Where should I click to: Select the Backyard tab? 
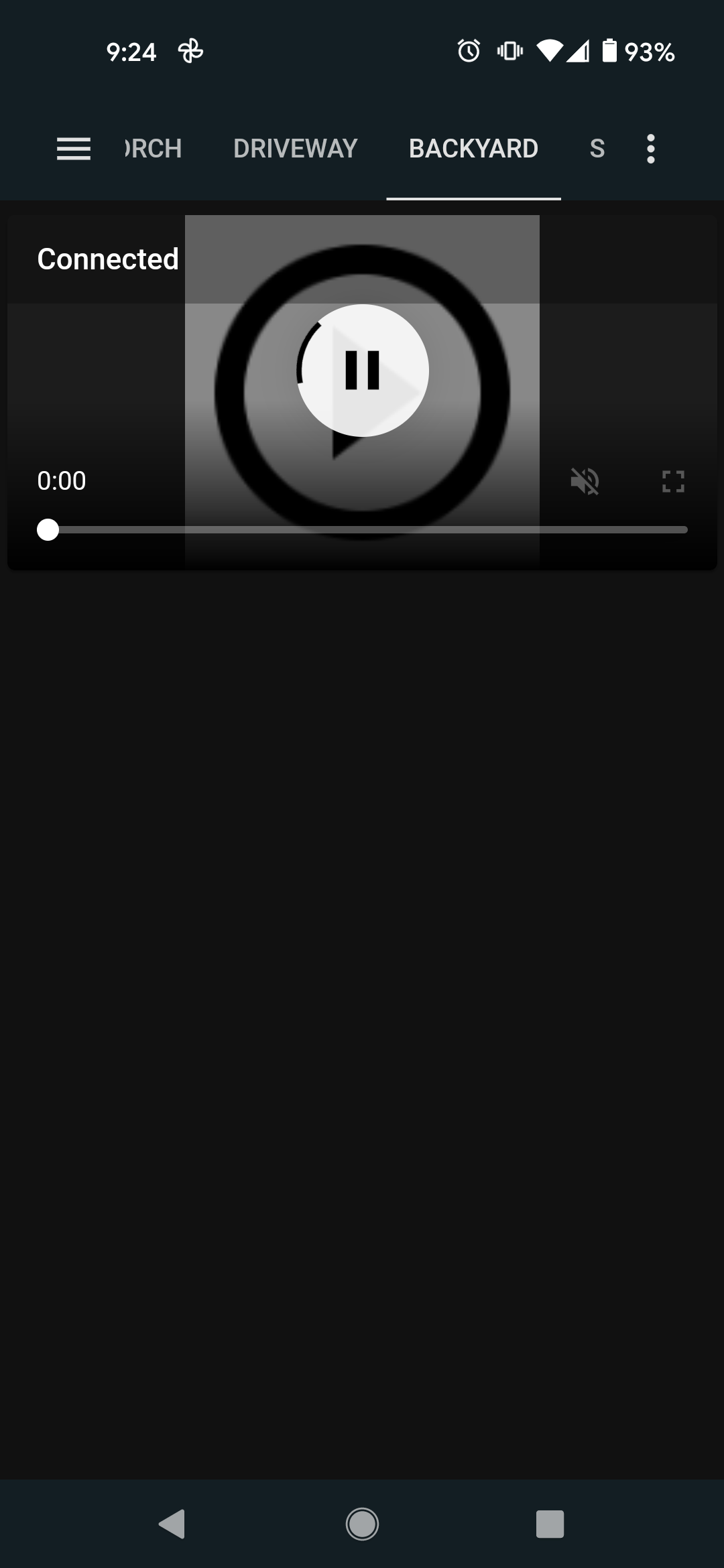coord(473,149)
